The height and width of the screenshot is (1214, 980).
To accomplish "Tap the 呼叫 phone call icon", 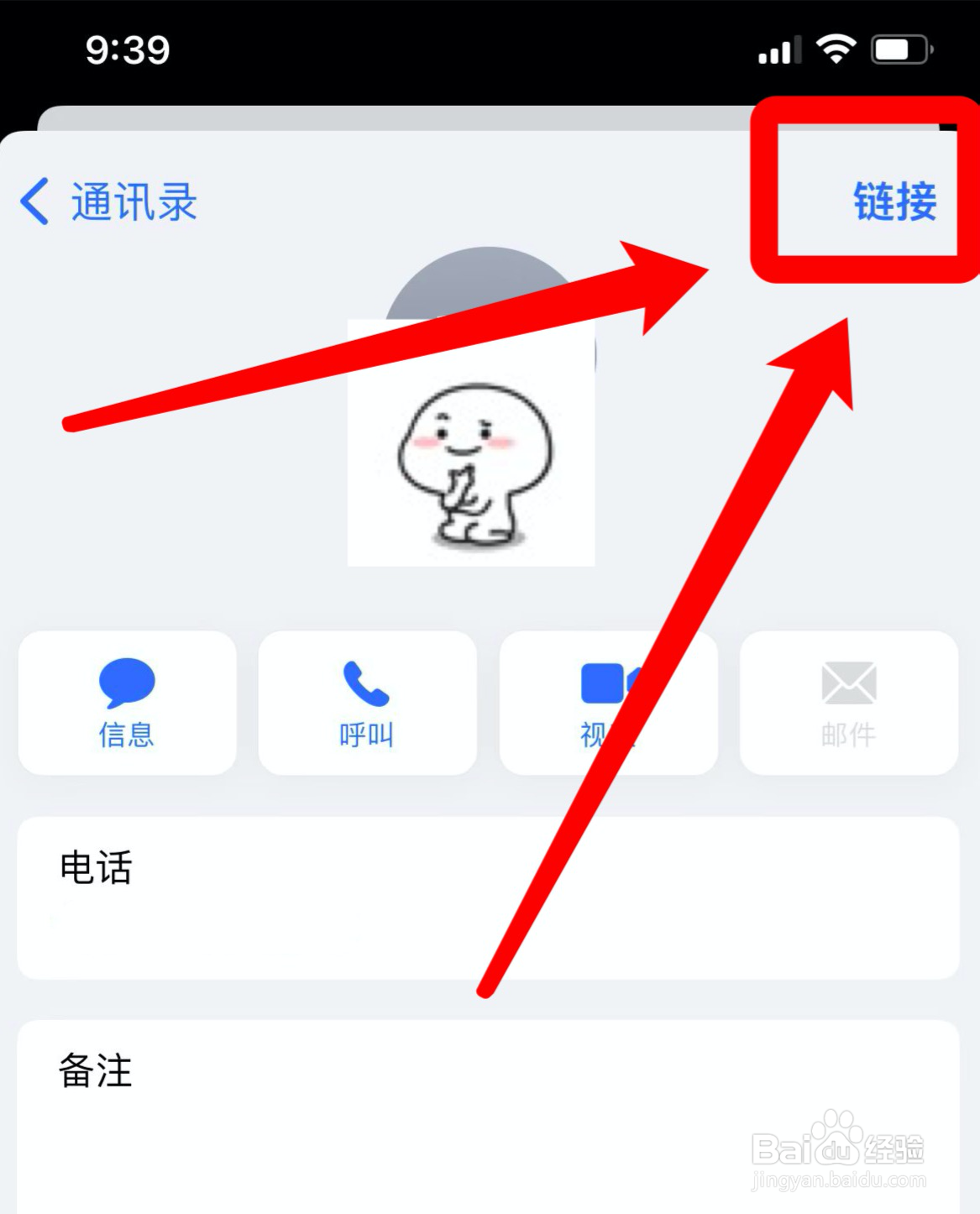I will pyautogui.click(x=367, y=705).
